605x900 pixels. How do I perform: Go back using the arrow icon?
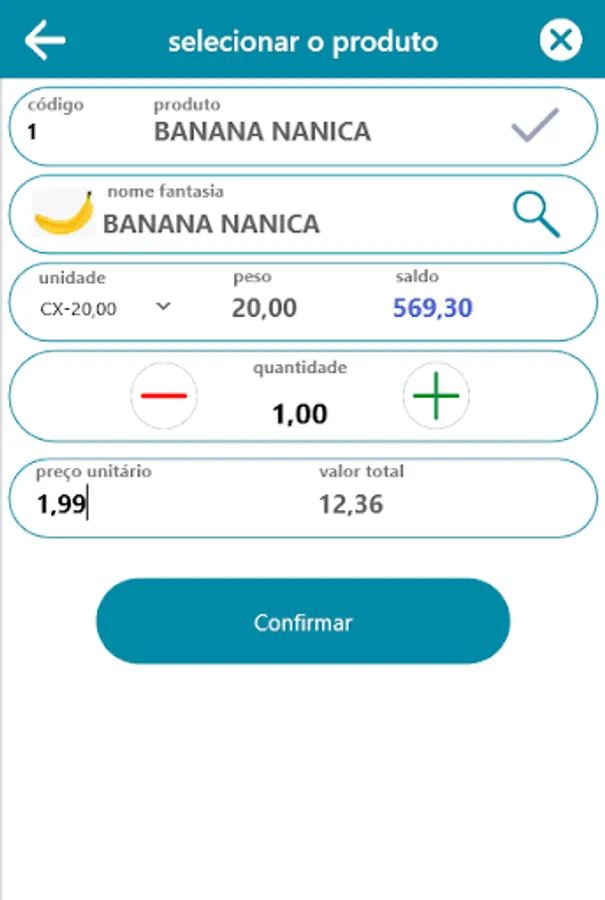(x=45, y=40)
